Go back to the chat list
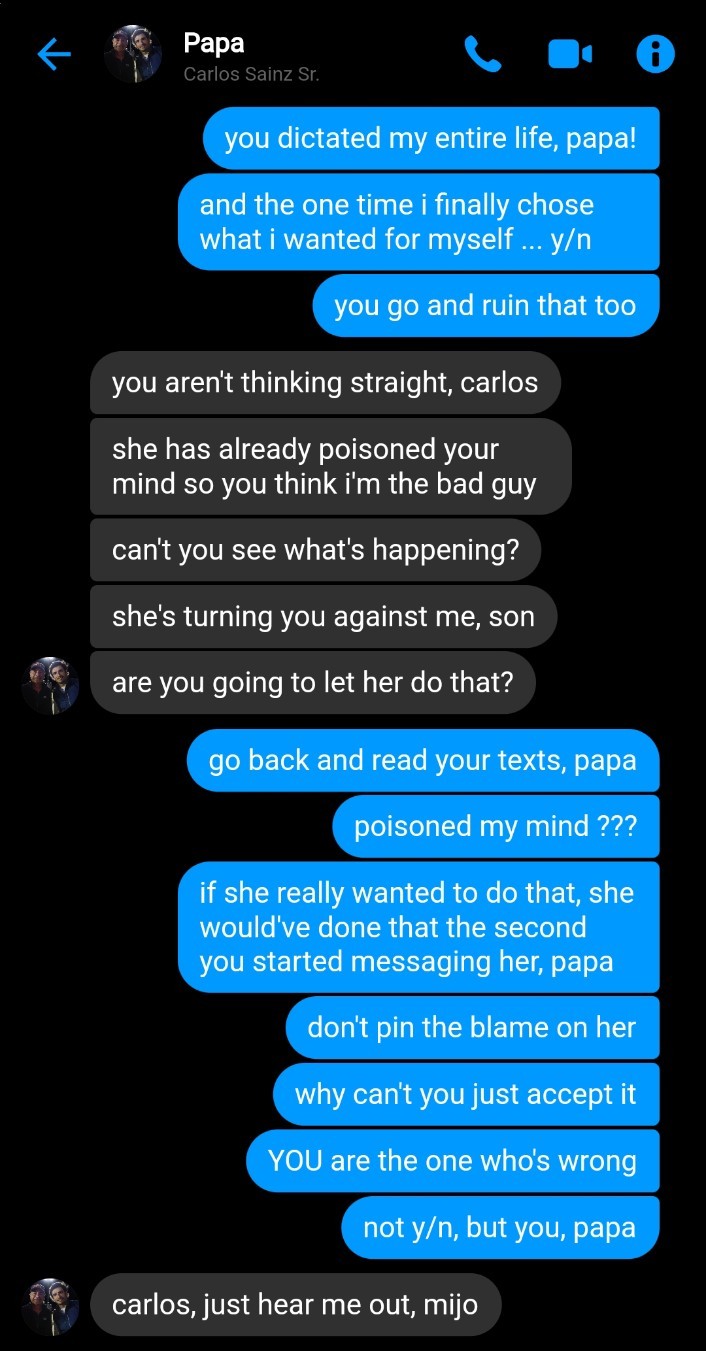Screen dimensions: 706x1351 click(x=53, y=55)
